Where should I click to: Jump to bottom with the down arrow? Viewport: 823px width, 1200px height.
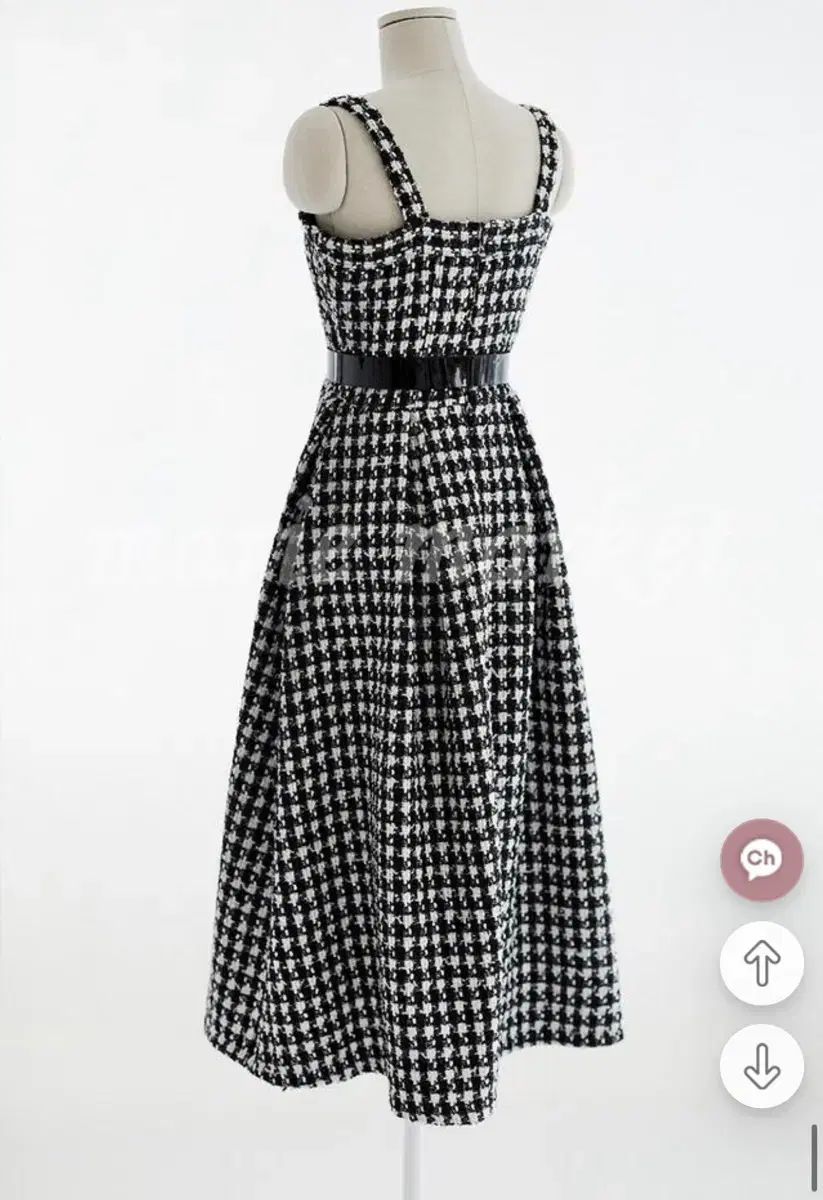click(x=762, y=1066)
